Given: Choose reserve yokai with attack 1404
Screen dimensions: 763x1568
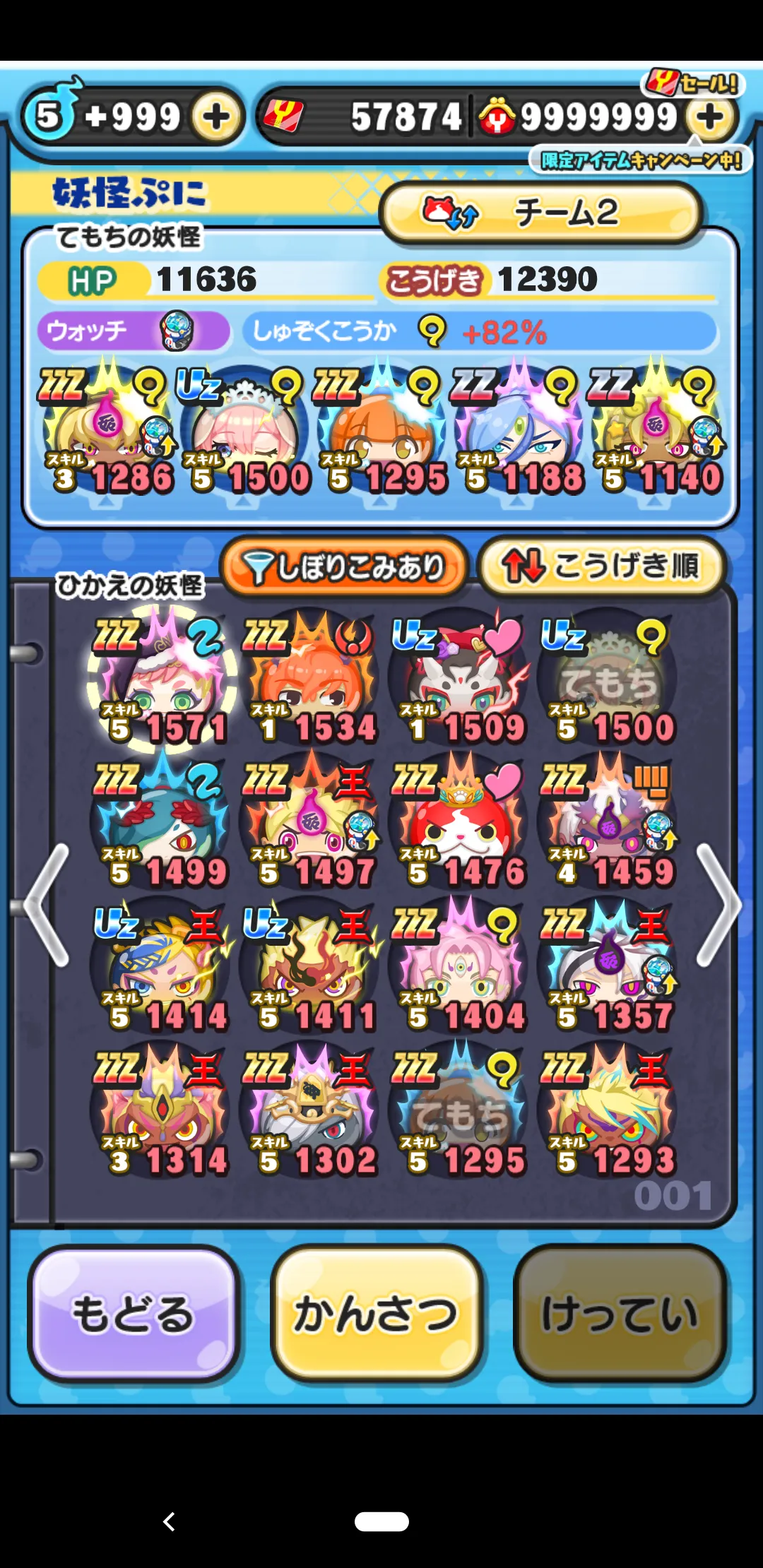Looking at the screenshot, I should click(x=460, y=966).
